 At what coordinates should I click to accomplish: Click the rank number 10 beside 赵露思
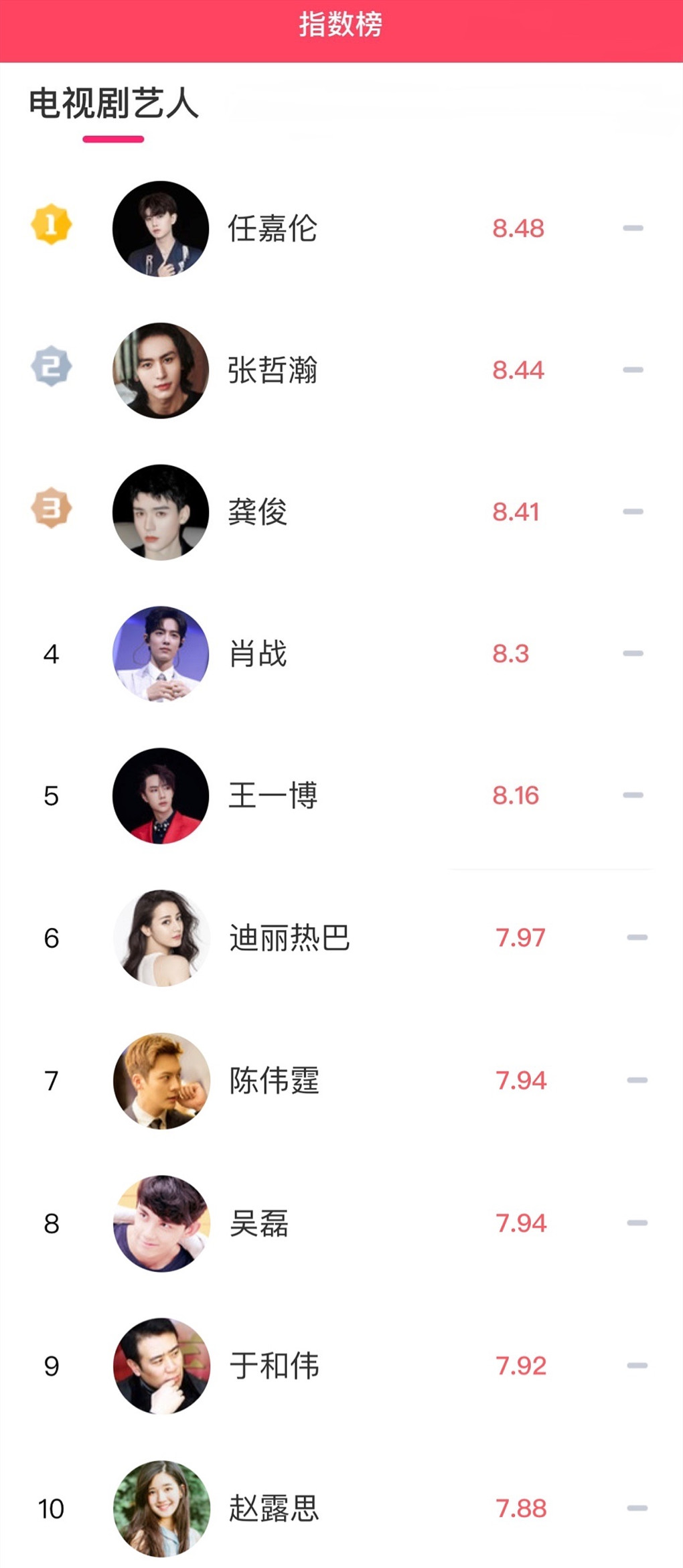tap(51, 1509)
